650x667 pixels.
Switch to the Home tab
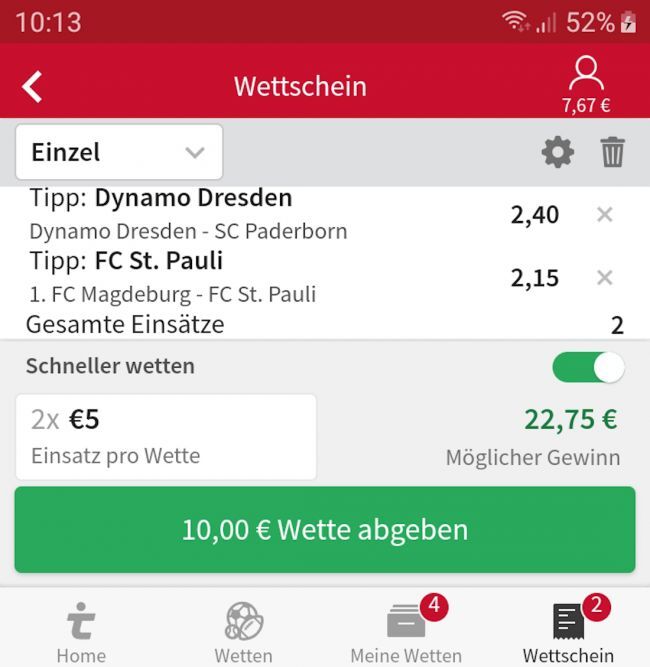81,633
